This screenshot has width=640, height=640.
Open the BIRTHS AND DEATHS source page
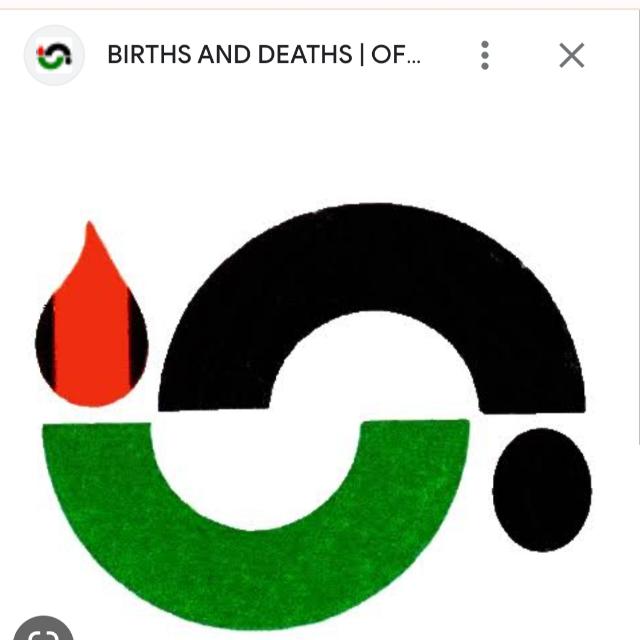click(x=264, y=55)
